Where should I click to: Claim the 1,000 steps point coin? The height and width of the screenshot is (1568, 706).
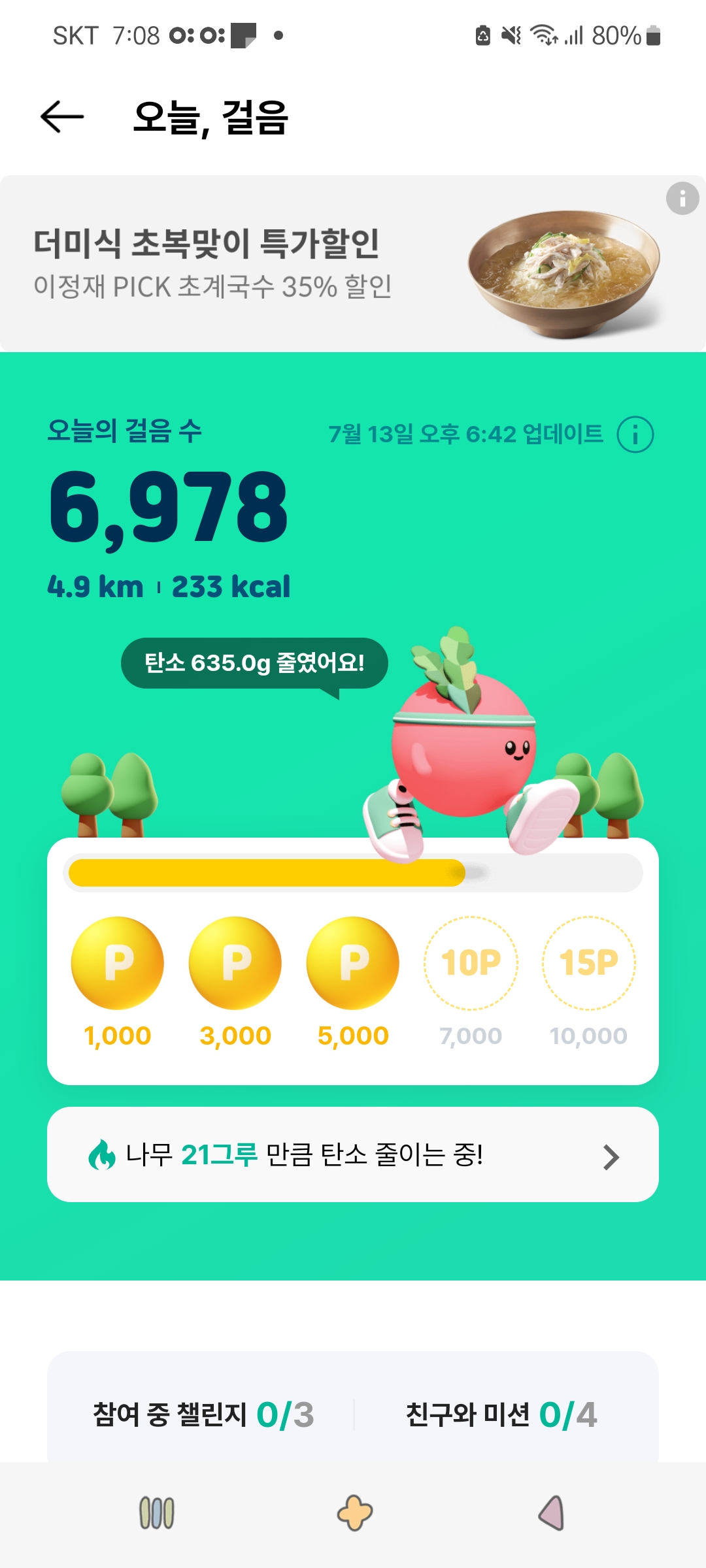click(x=118, y=963)
